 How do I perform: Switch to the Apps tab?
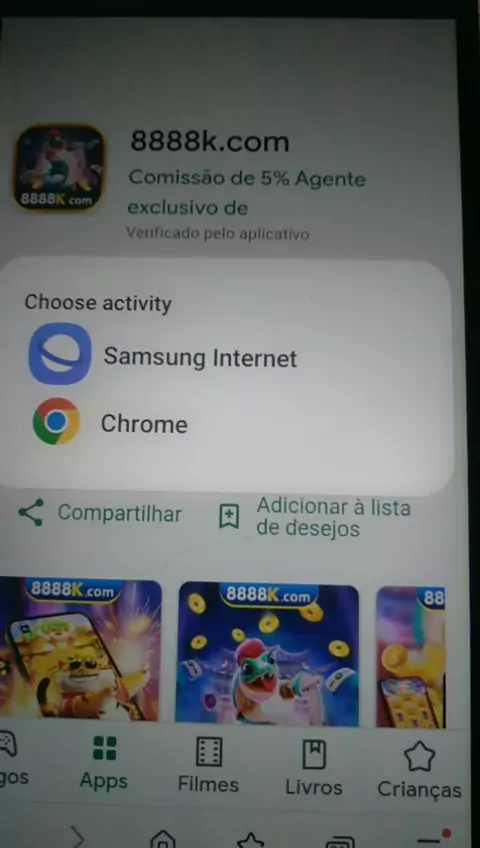(104, 764)
